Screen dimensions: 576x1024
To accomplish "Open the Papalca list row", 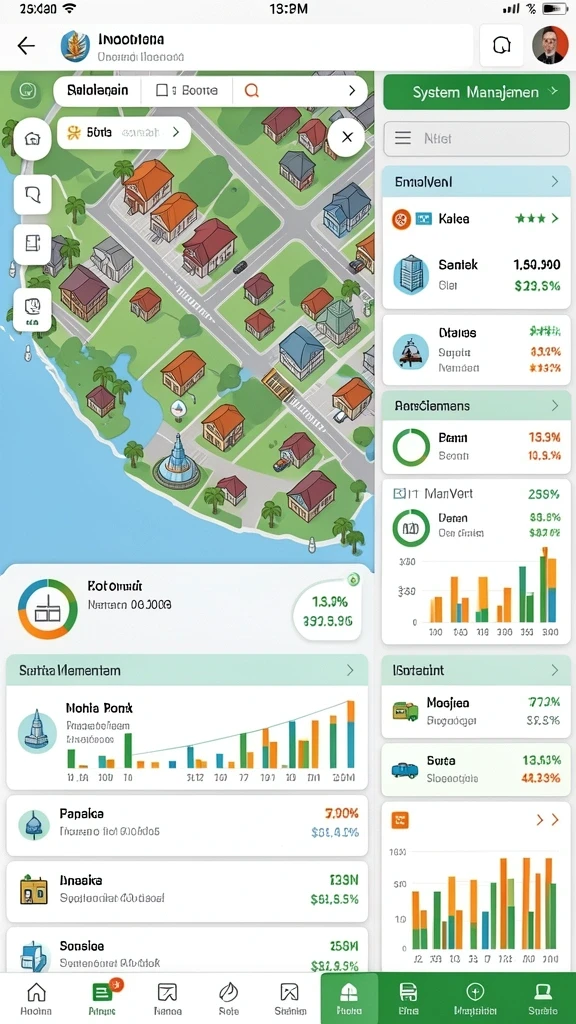I will [187, 825].
